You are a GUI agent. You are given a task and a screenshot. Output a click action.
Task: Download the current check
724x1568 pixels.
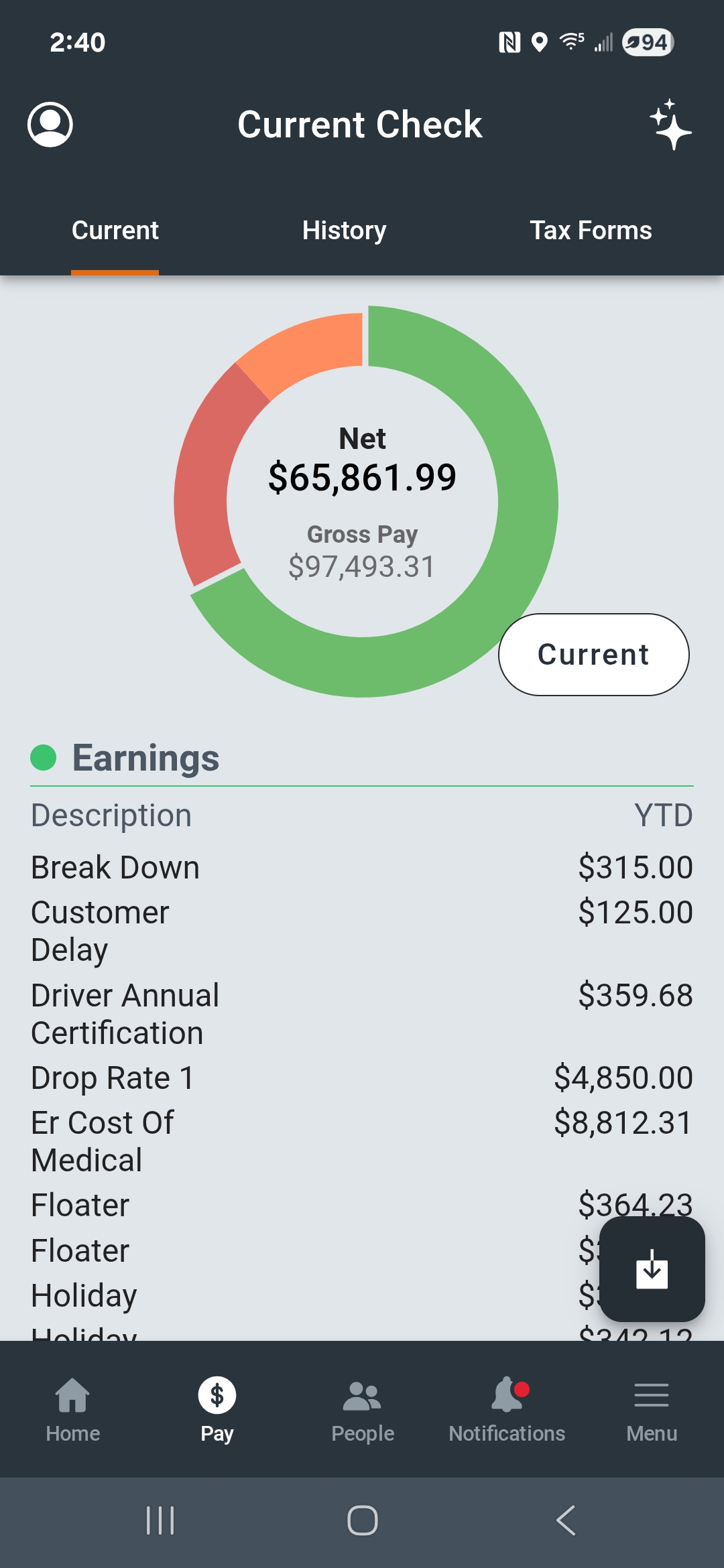pos(652,1269)
